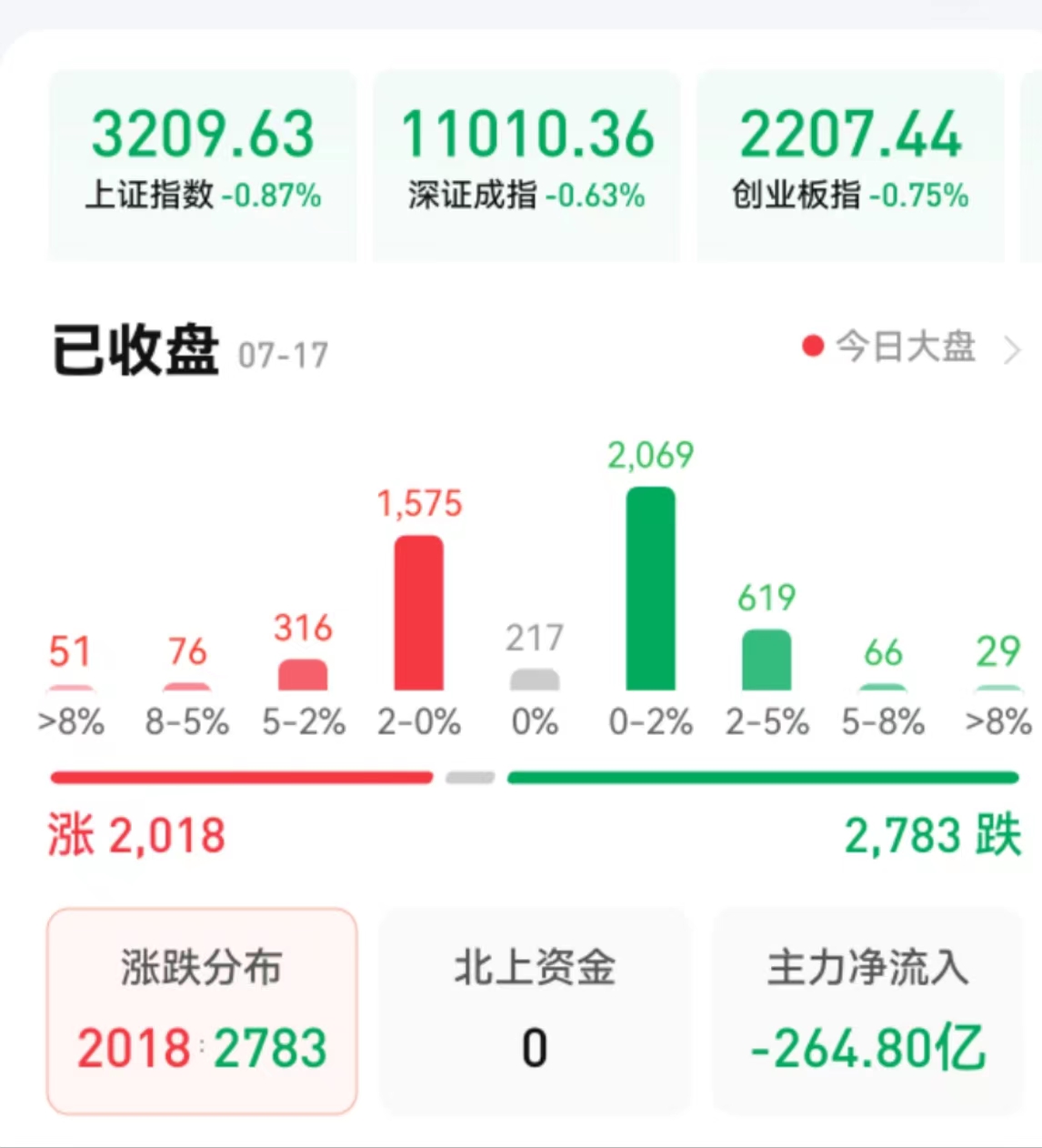This screenshot has width=1042, height=1148.
Task: Open the 上证指数 index card
Action: click(x=202, y=162)
